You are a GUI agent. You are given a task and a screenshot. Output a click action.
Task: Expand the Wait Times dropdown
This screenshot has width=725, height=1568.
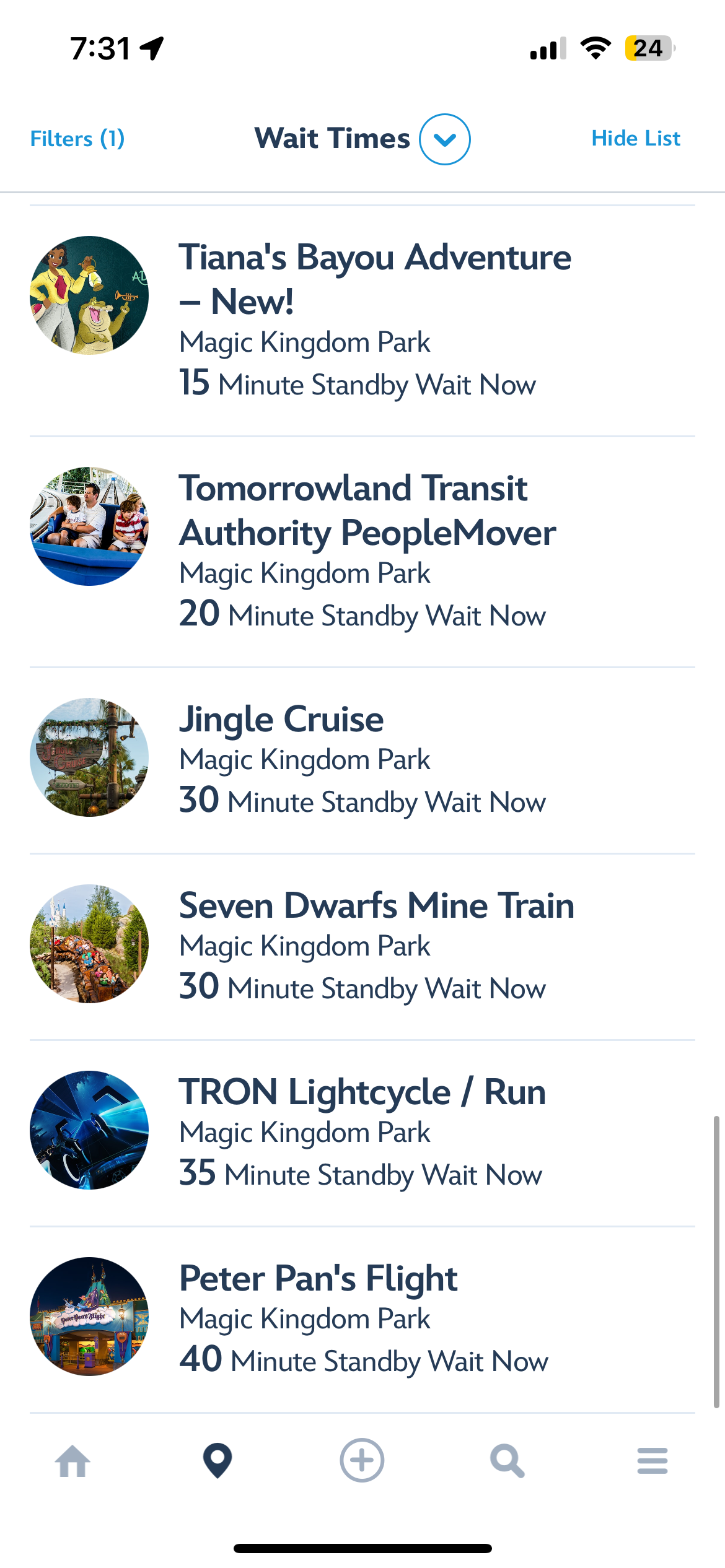tap(444, 139)
